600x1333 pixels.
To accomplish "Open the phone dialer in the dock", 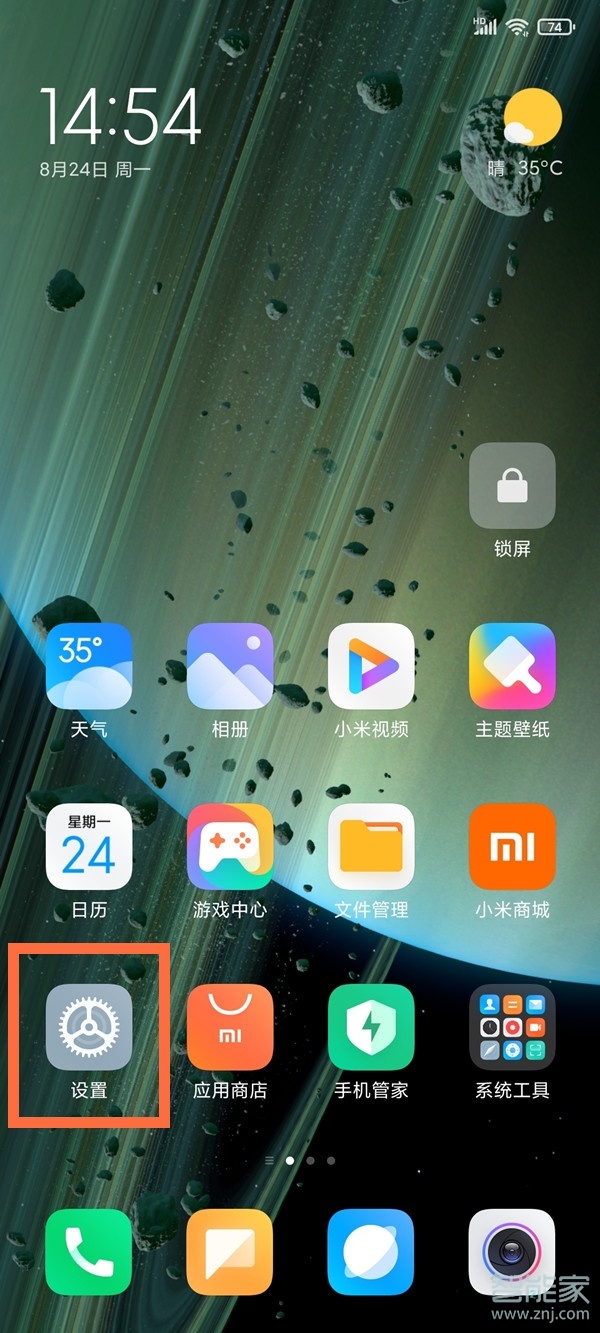I will (x=89, y=1252).
